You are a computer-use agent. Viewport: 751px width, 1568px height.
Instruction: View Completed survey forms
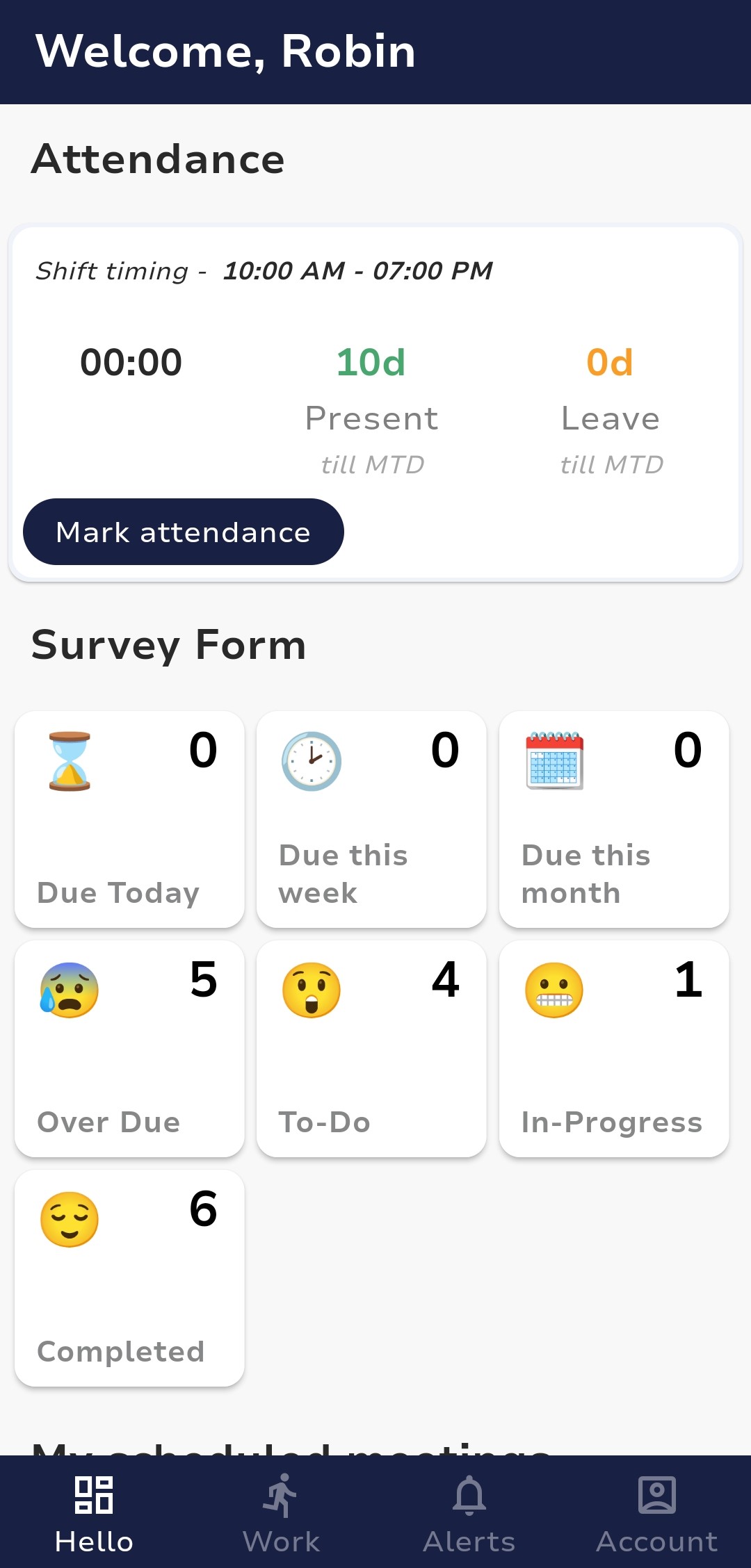coord(129,1277)
